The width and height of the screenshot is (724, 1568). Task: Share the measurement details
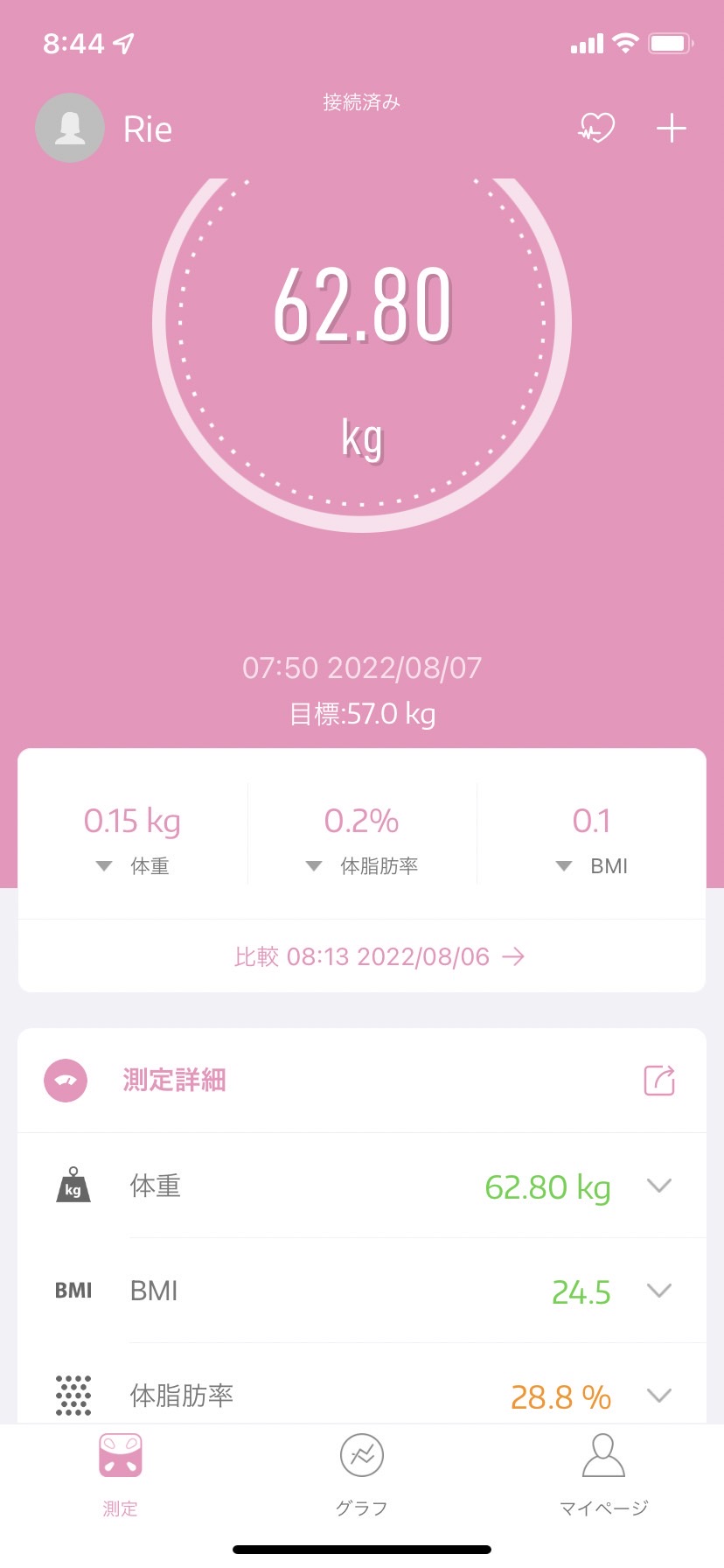pos(659,1081)
